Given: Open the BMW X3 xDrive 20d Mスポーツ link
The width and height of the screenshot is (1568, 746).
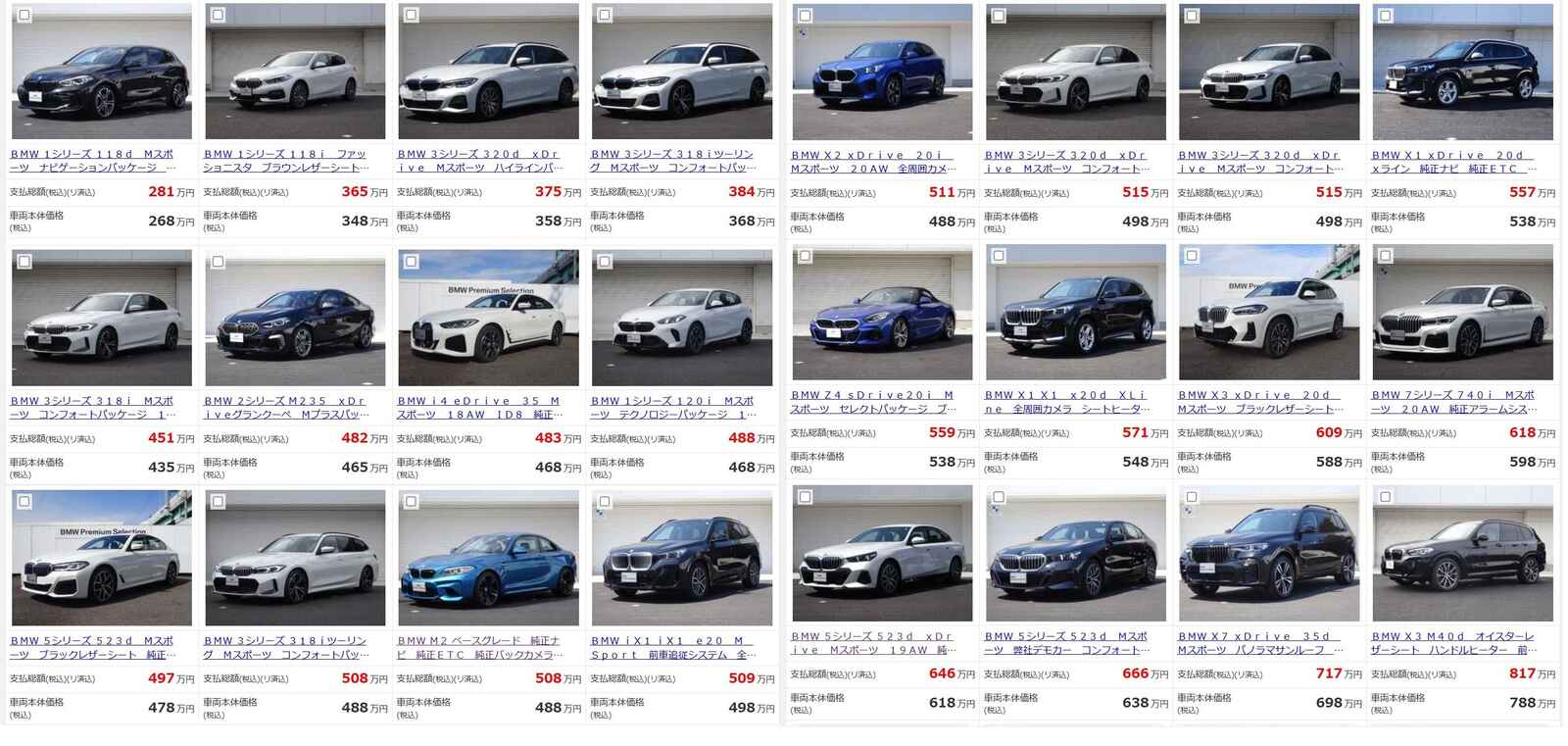Looking at the screenshot, I should tap(1259, 402).
